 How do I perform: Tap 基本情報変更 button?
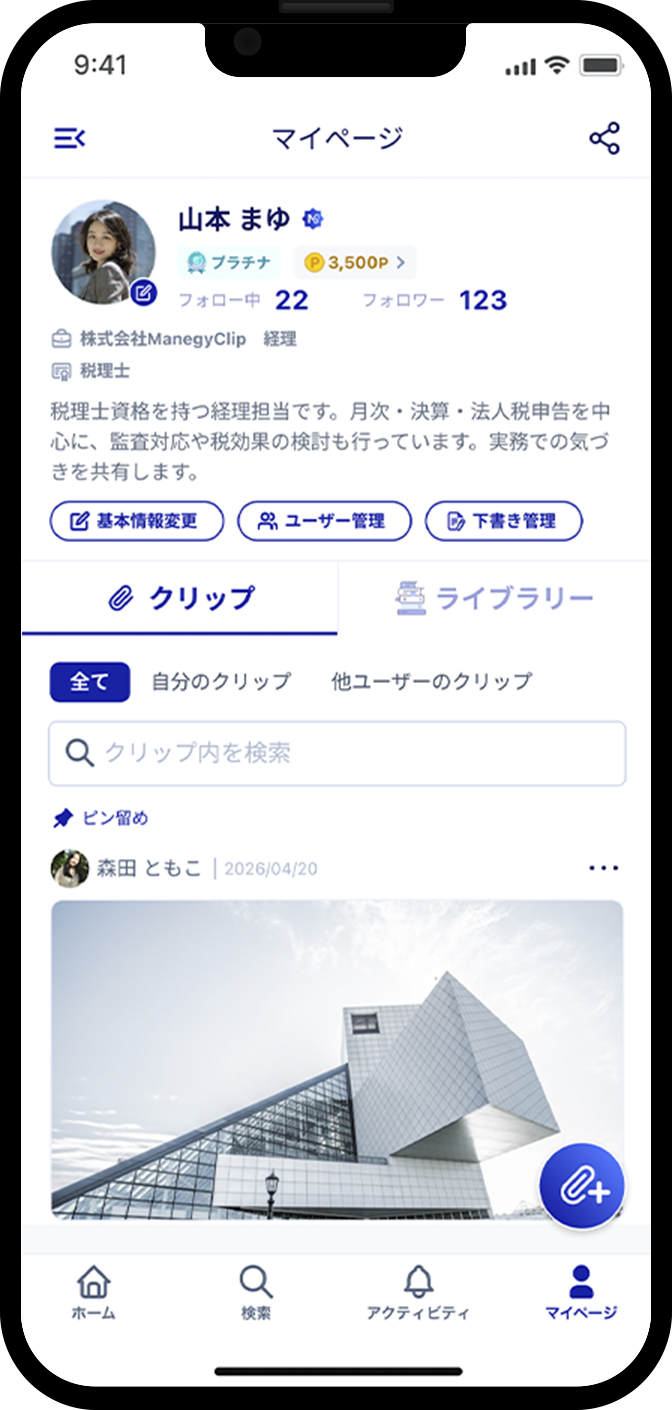click(x=136, y=521)
